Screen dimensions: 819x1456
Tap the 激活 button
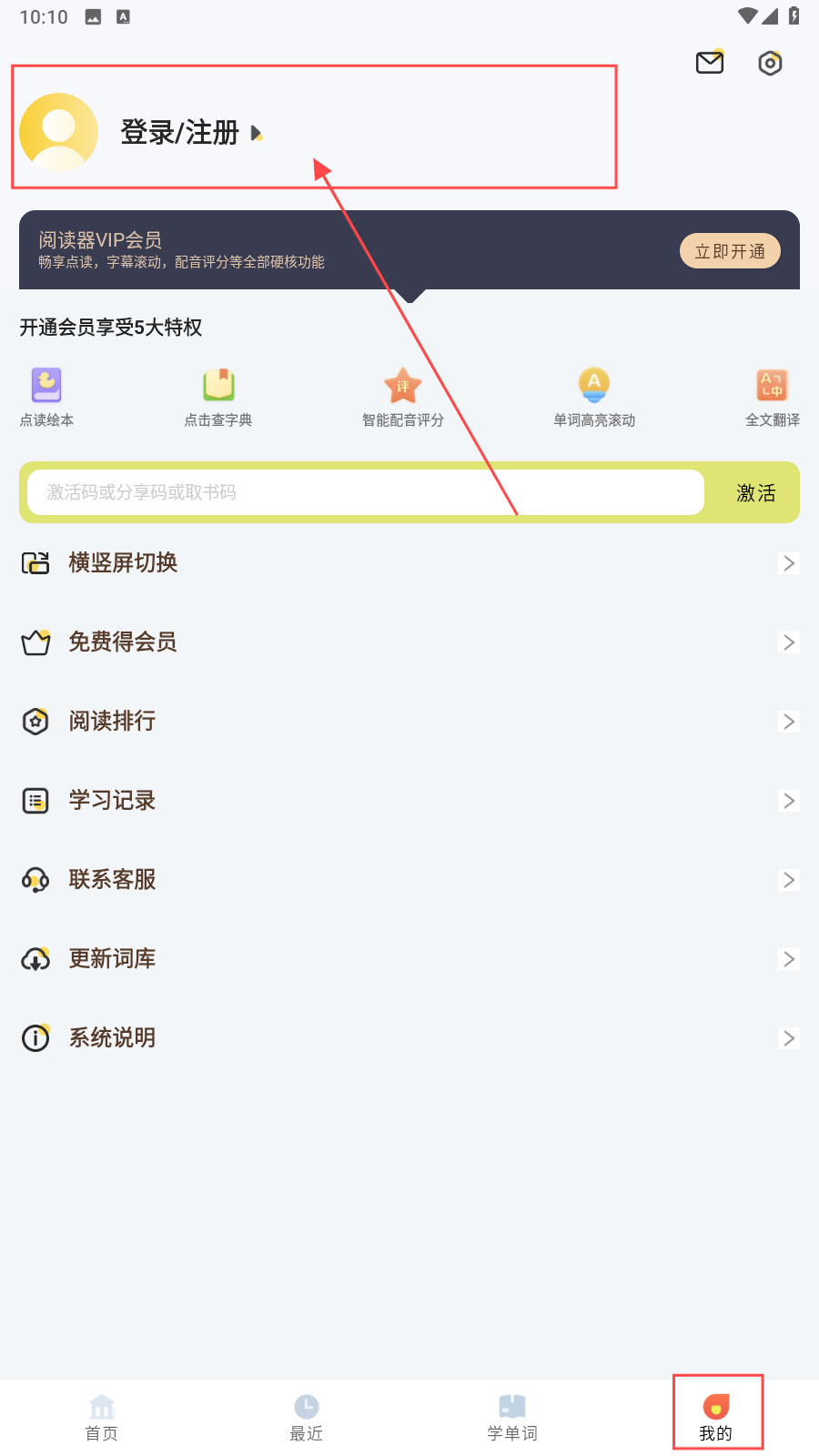[755, 492]
